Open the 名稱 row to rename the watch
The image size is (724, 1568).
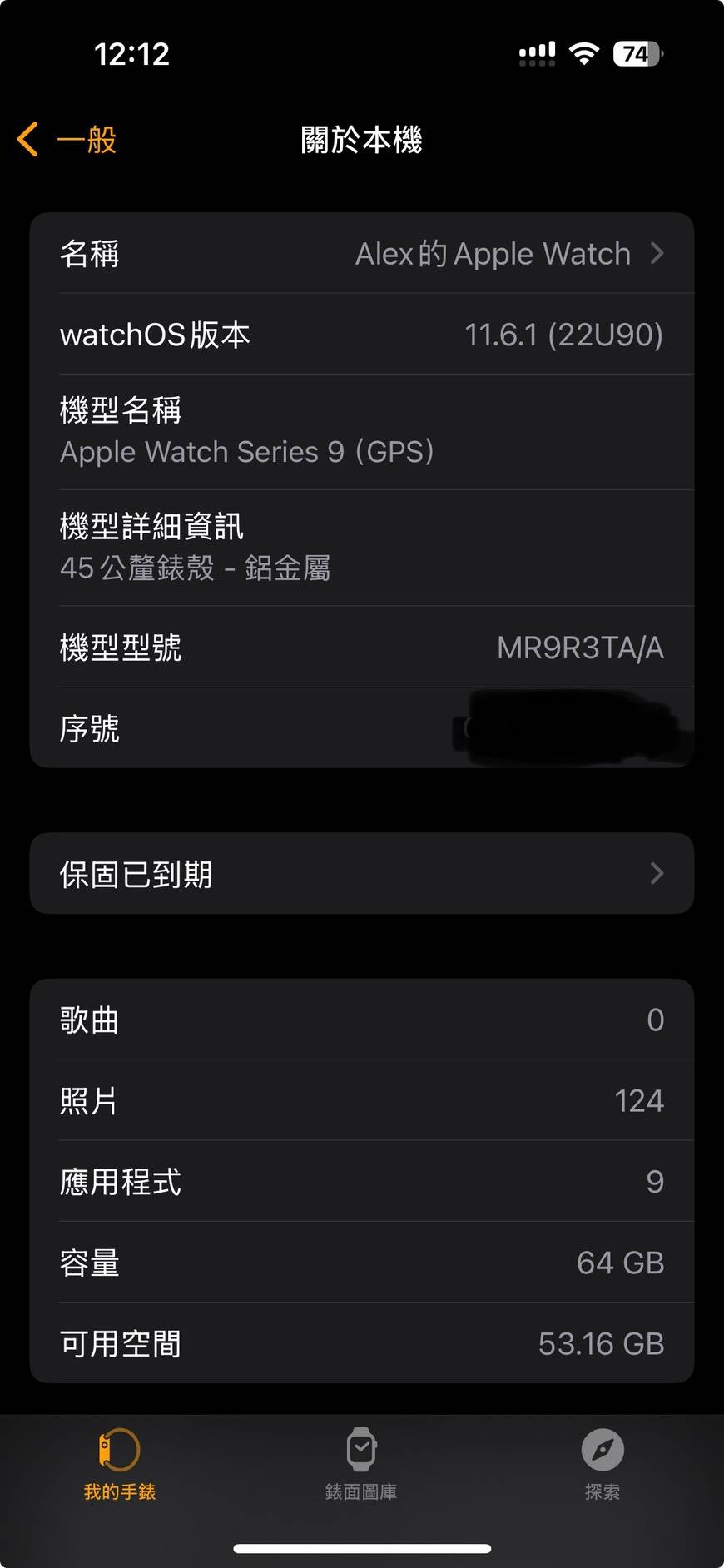[362, 253]
